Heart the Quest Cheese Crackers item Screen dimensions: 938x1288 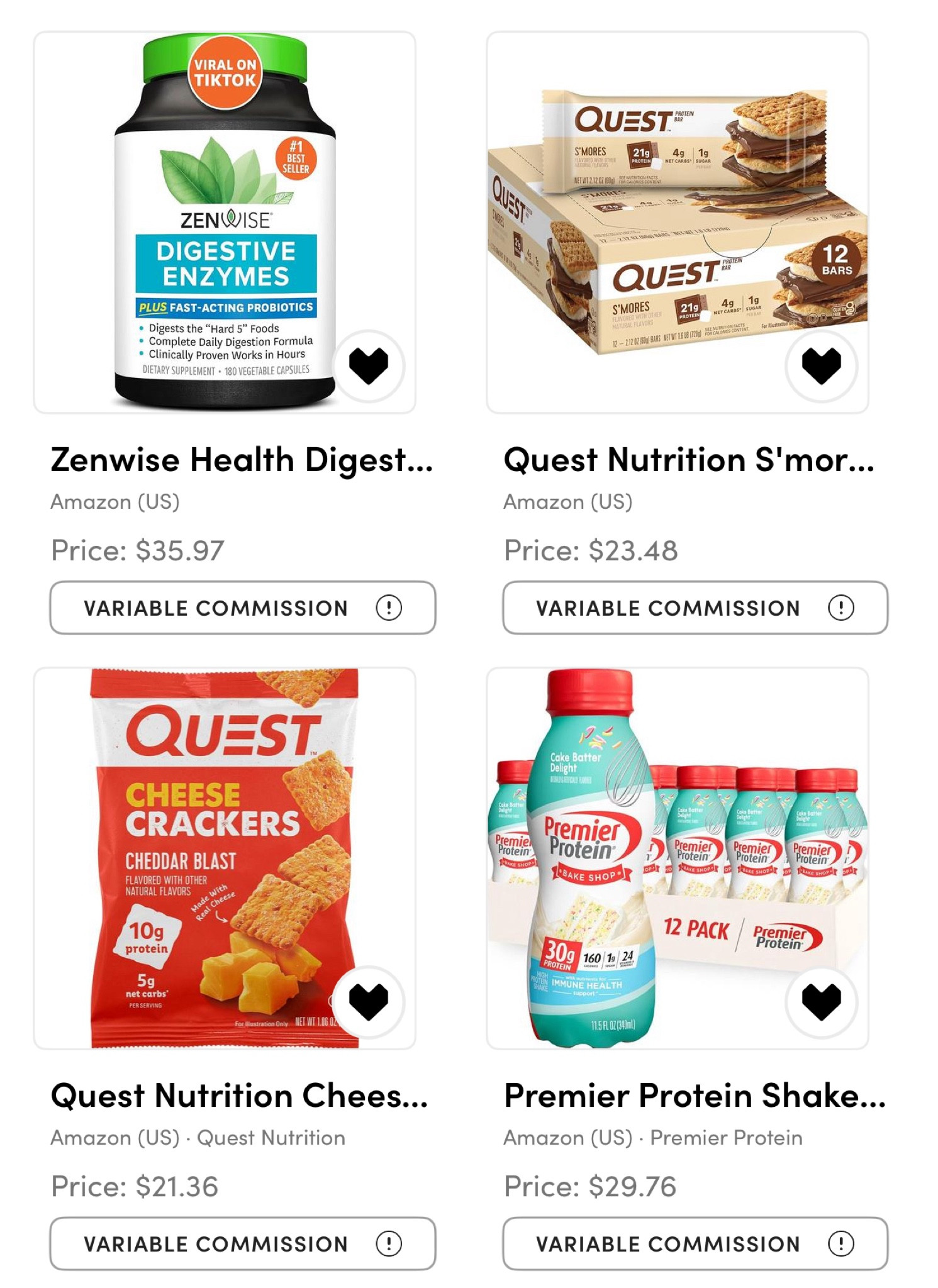[369, 1001]
